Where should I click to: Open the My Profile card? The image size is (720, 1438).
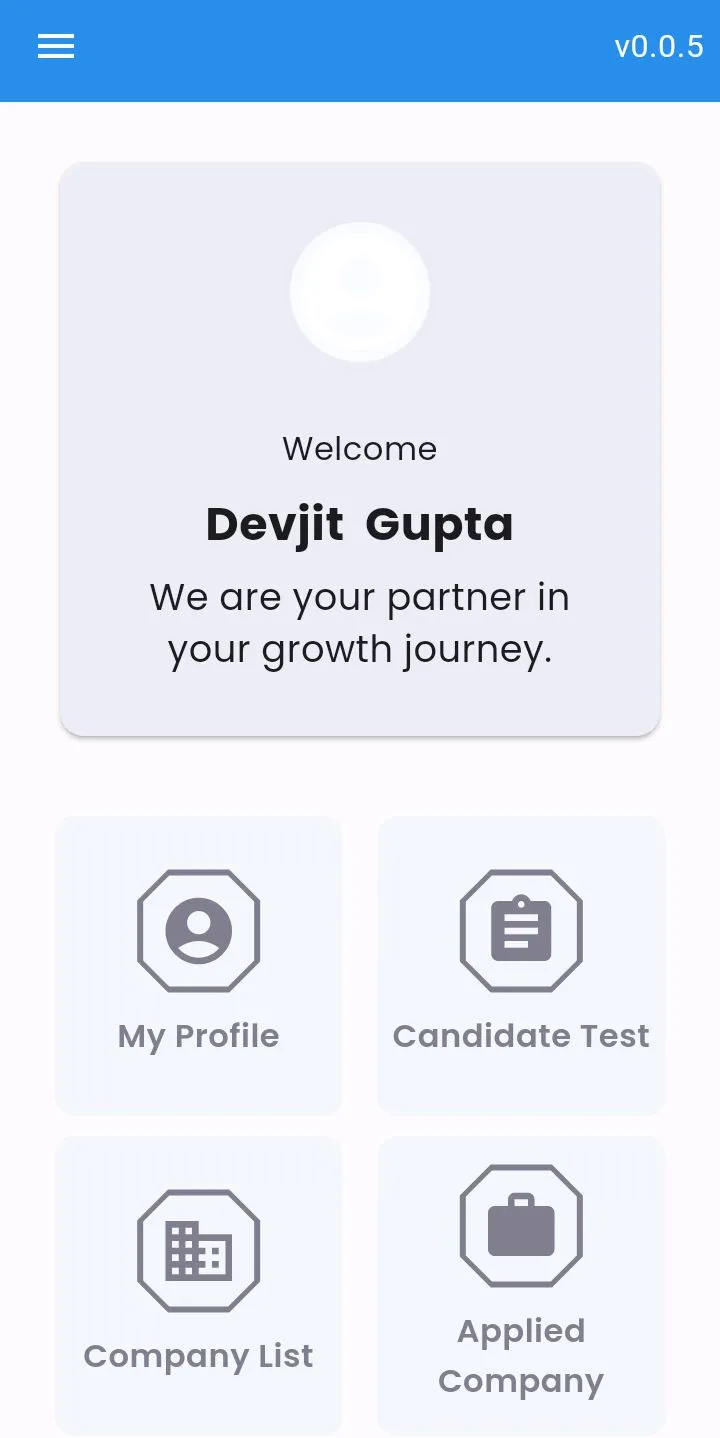tap(199, 965)
